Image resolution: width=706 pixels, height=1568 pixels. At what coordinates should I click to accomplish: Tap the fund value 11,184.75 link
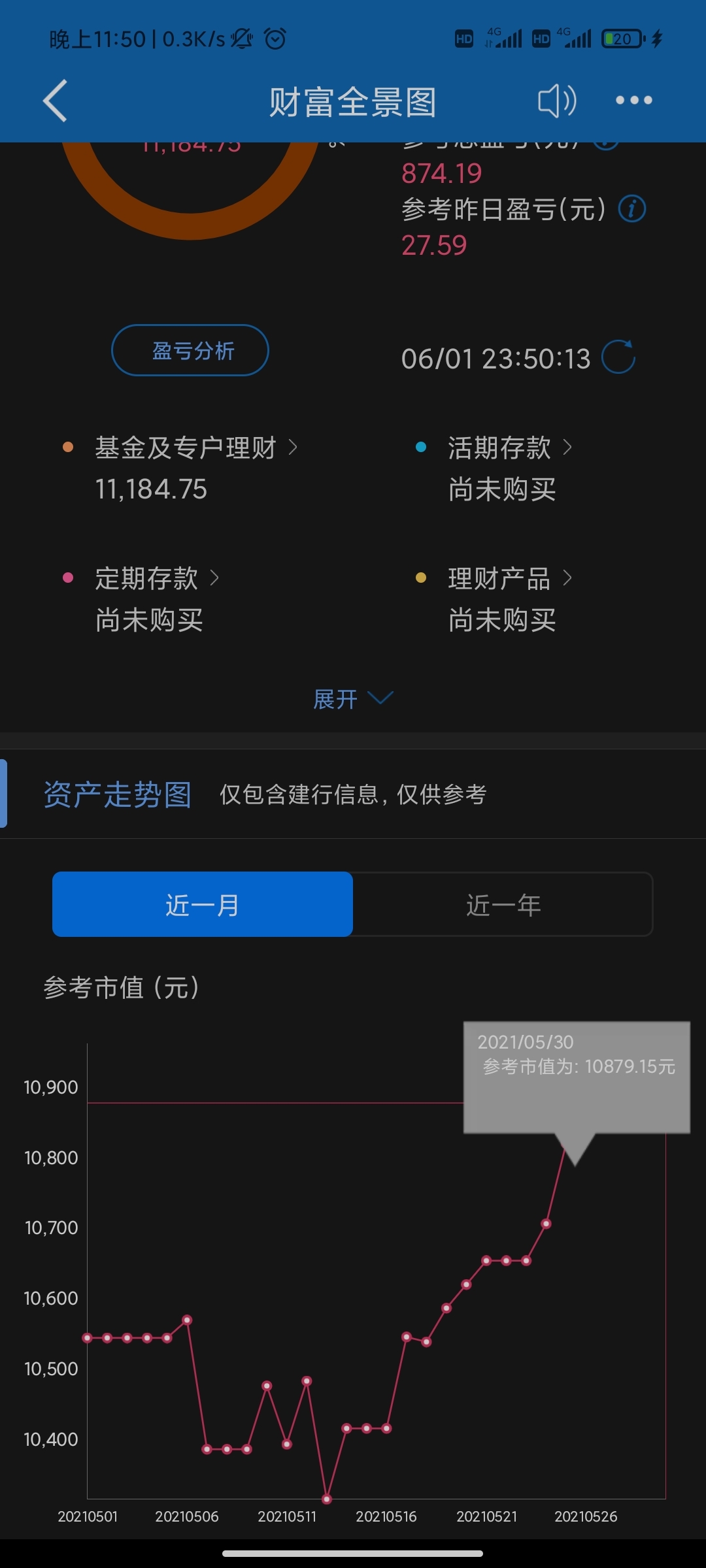[x=151, y=490]
